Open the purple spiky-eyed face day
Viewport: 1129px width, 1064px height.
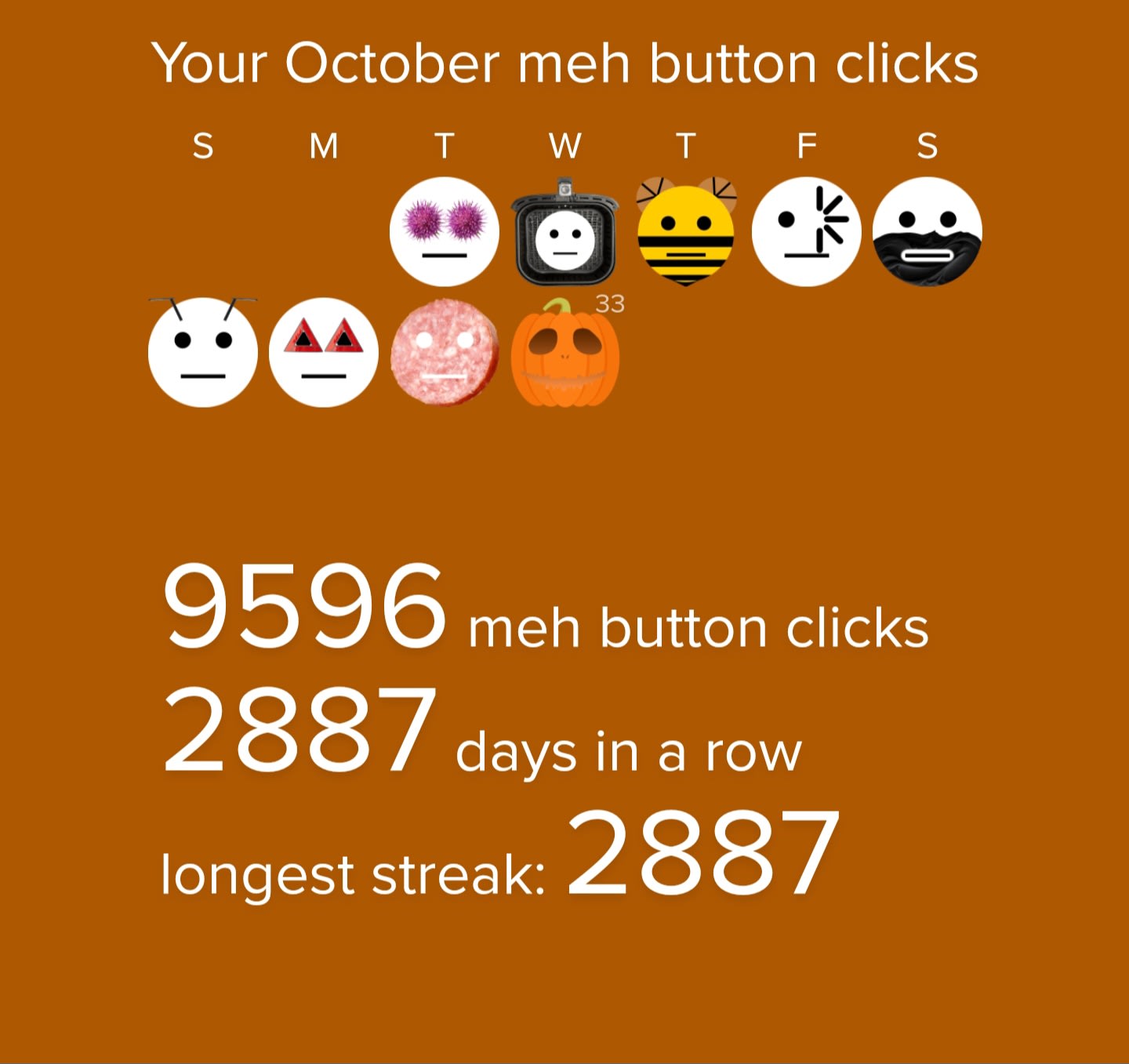tap(445, 231)
